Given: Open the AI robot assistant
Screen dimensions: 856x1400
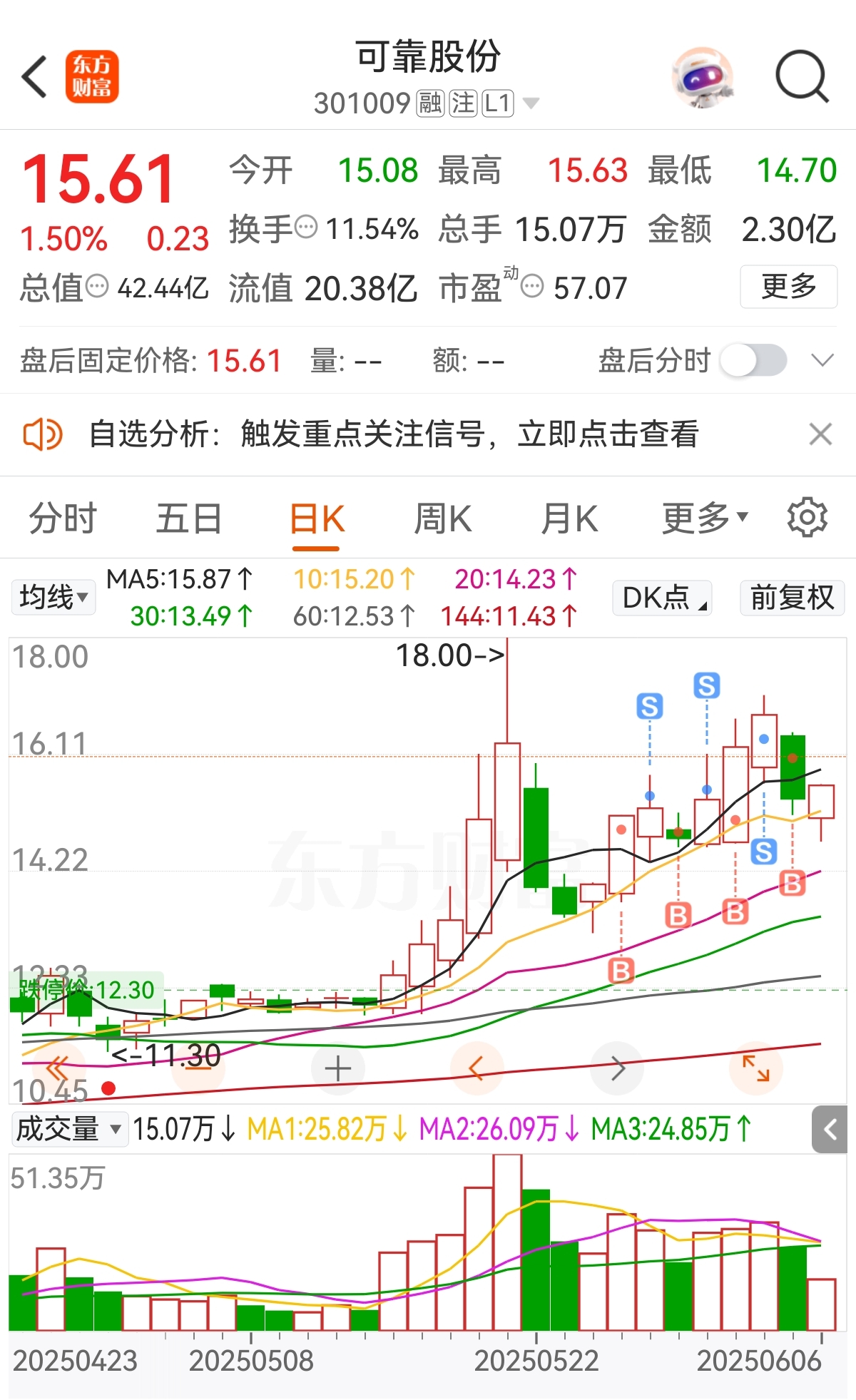Looking at the screenshot, I should (x=702, y=77).
